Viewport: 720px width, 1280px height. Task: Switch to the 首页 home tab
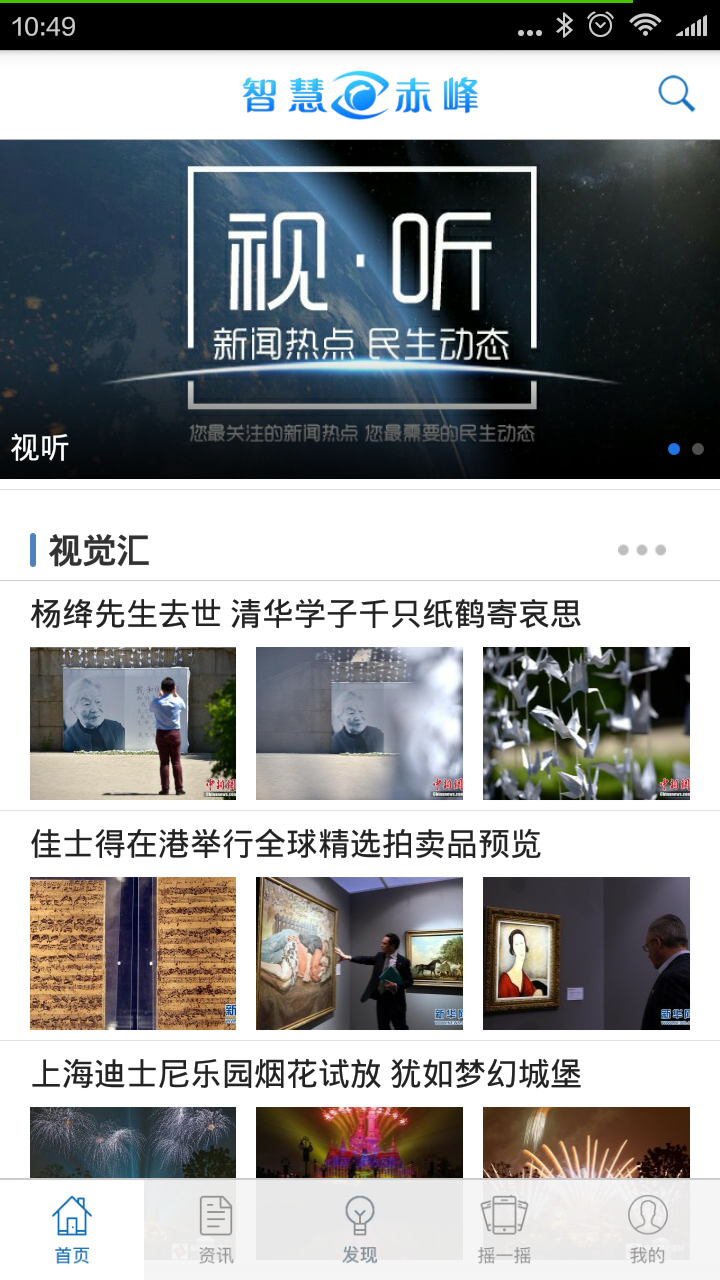[x=72, y=1230]
